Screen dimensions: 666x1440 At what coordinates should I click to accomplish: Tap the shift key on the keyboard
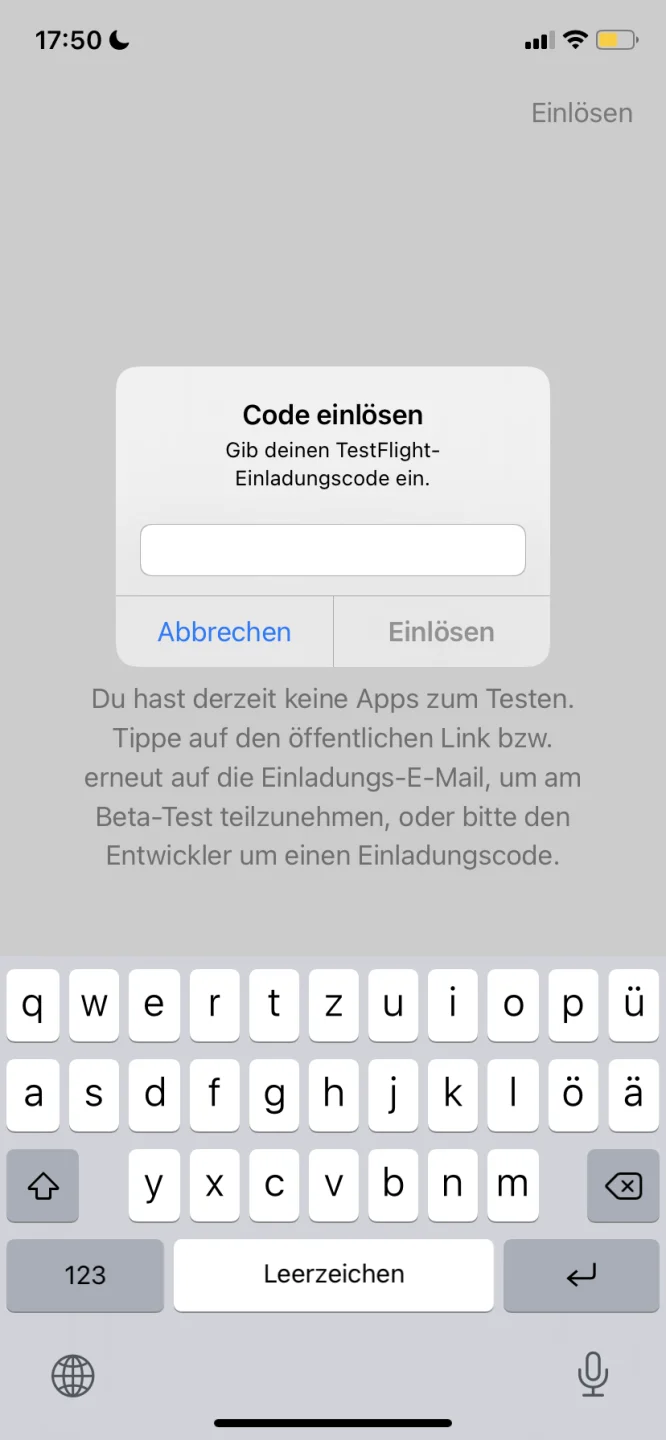[43, 1186]
